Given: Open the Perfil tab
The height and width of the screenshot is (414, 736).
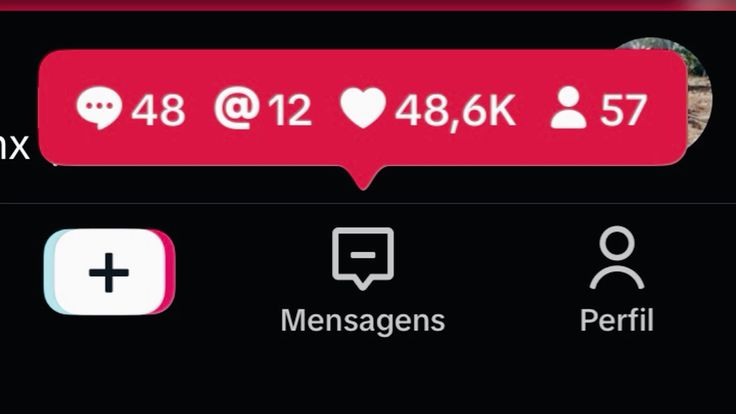Looking at the screenshot, I should pos(616,281).
